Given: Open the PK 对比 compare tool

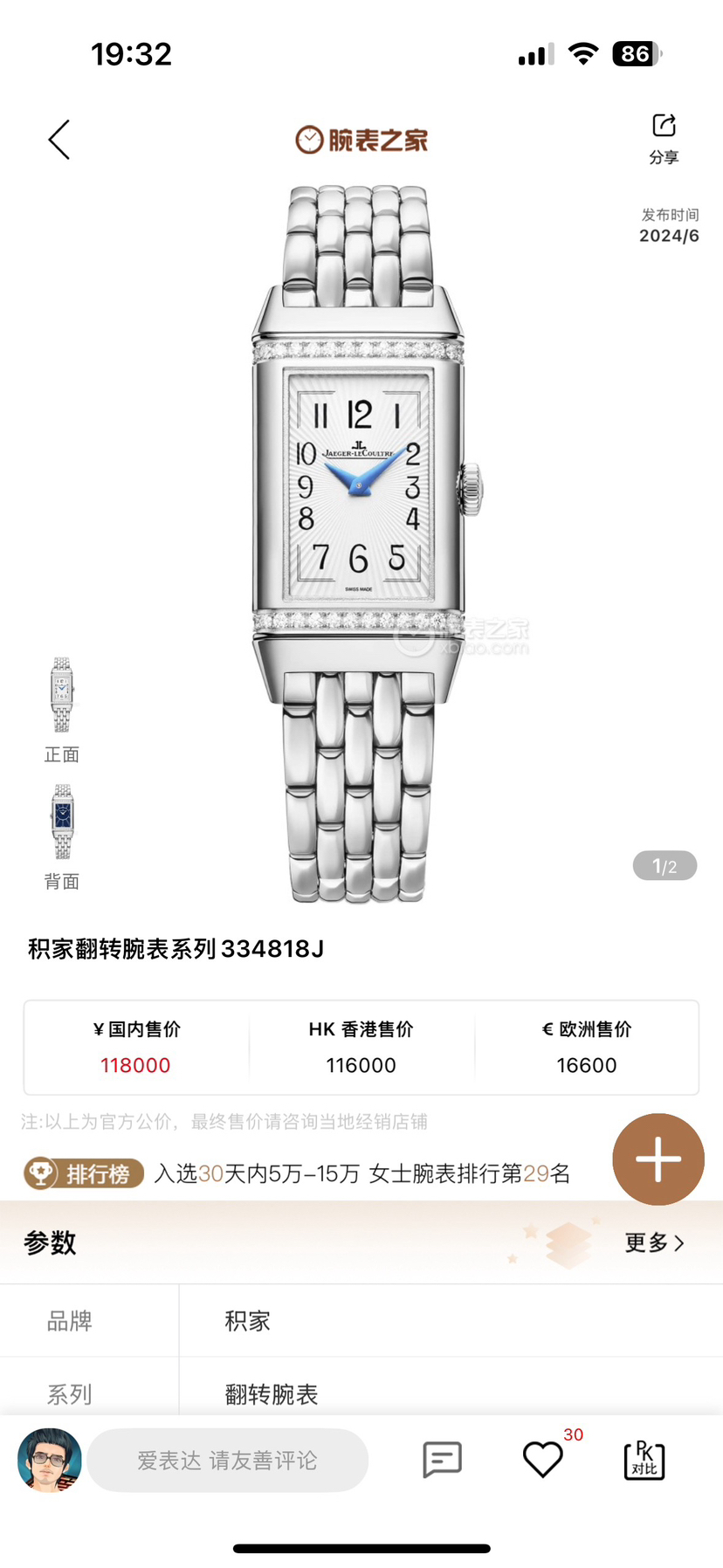Looking at the screenshot, I should coord(644,1460).
